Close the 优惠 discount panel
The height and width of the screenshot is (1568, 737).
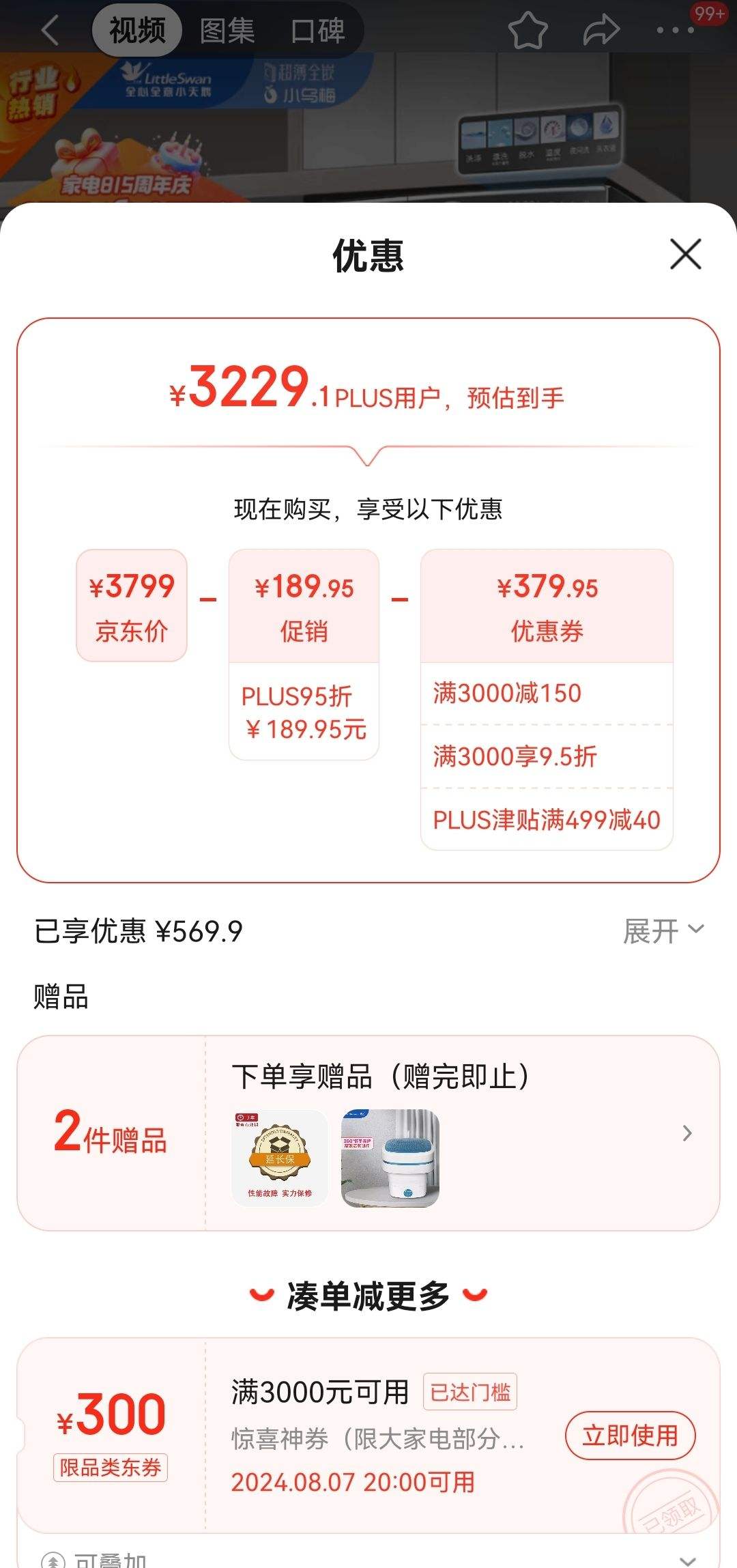[x=685, y=254]
